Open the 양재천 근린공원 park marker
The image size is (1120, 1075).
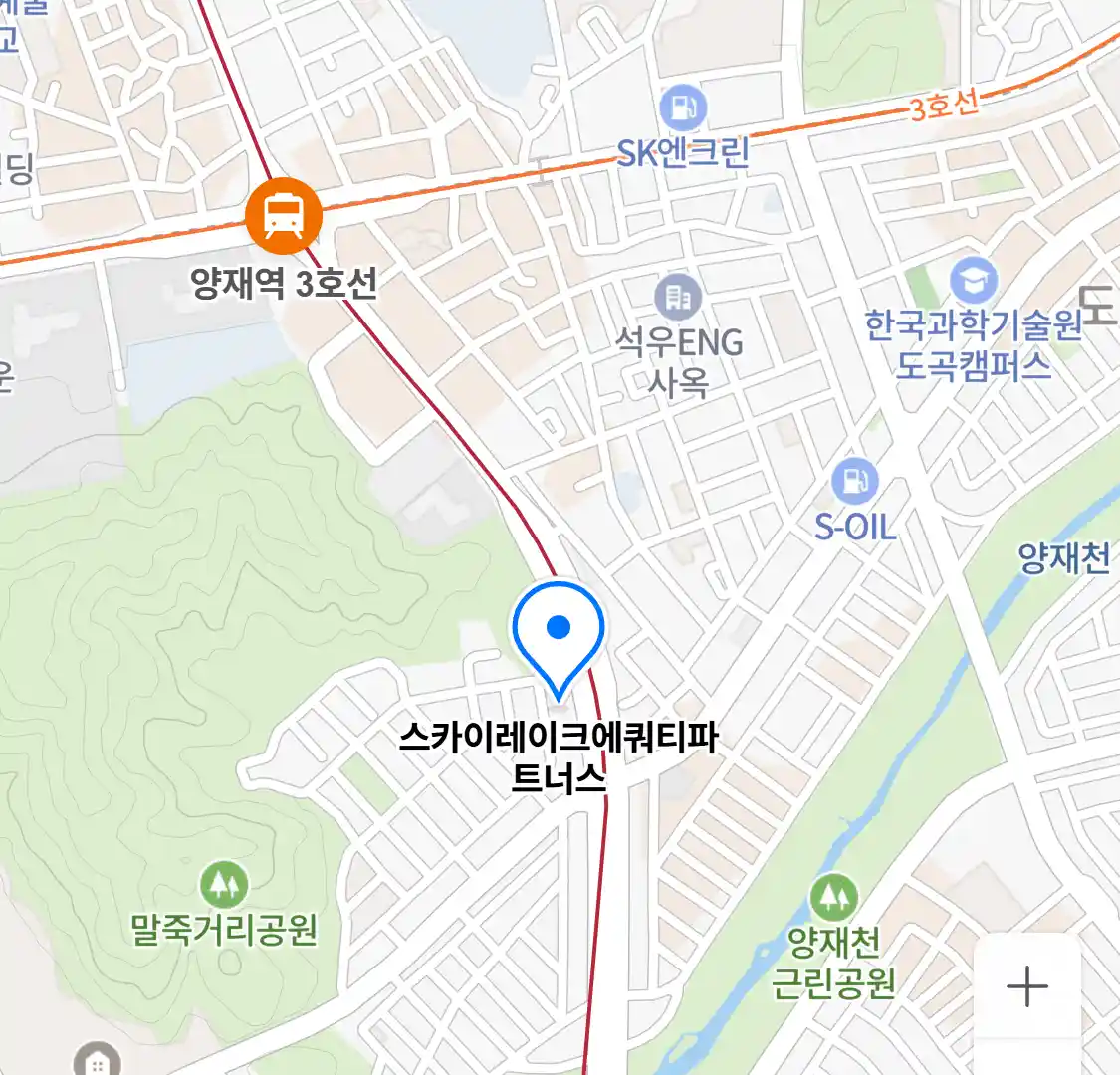[x=833, y=897]
